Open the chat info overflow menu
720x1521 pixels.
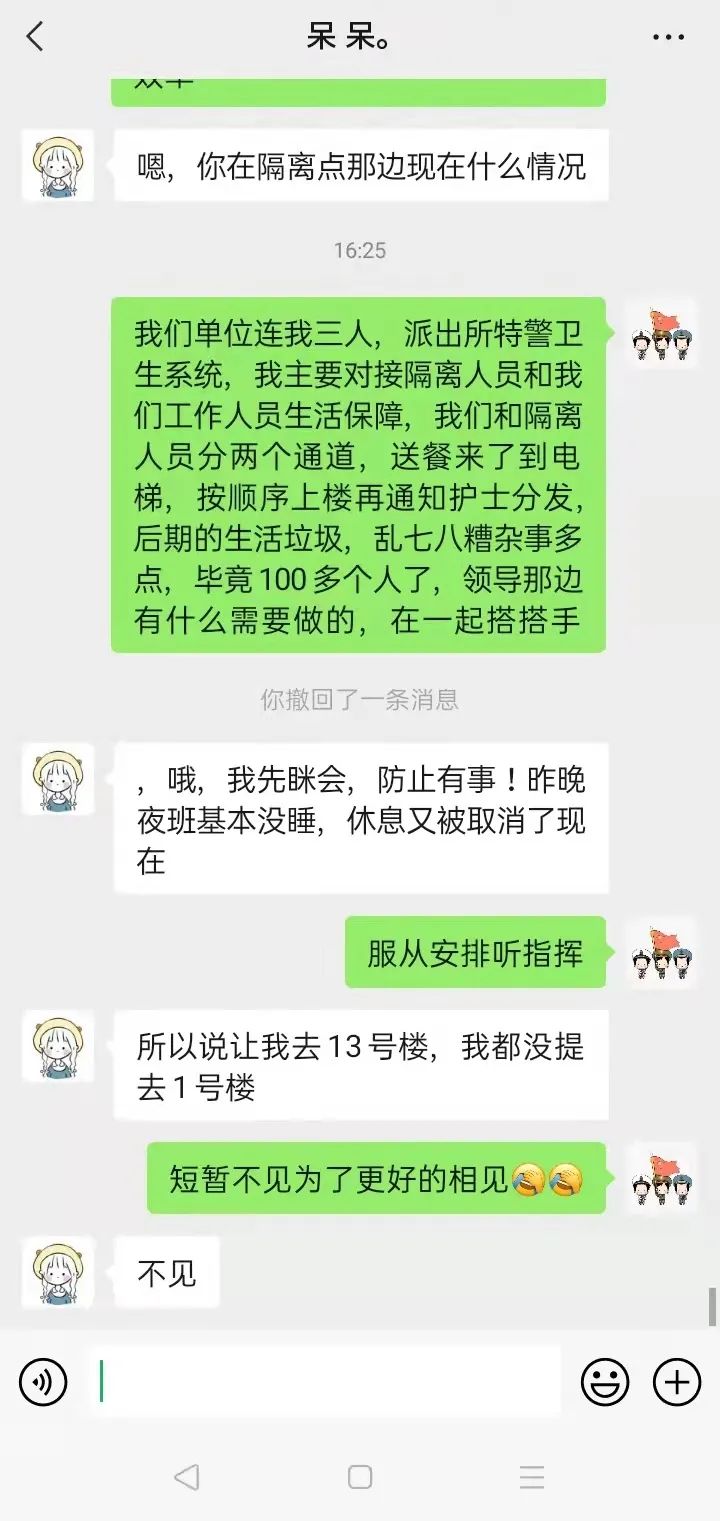pos(668,38)
